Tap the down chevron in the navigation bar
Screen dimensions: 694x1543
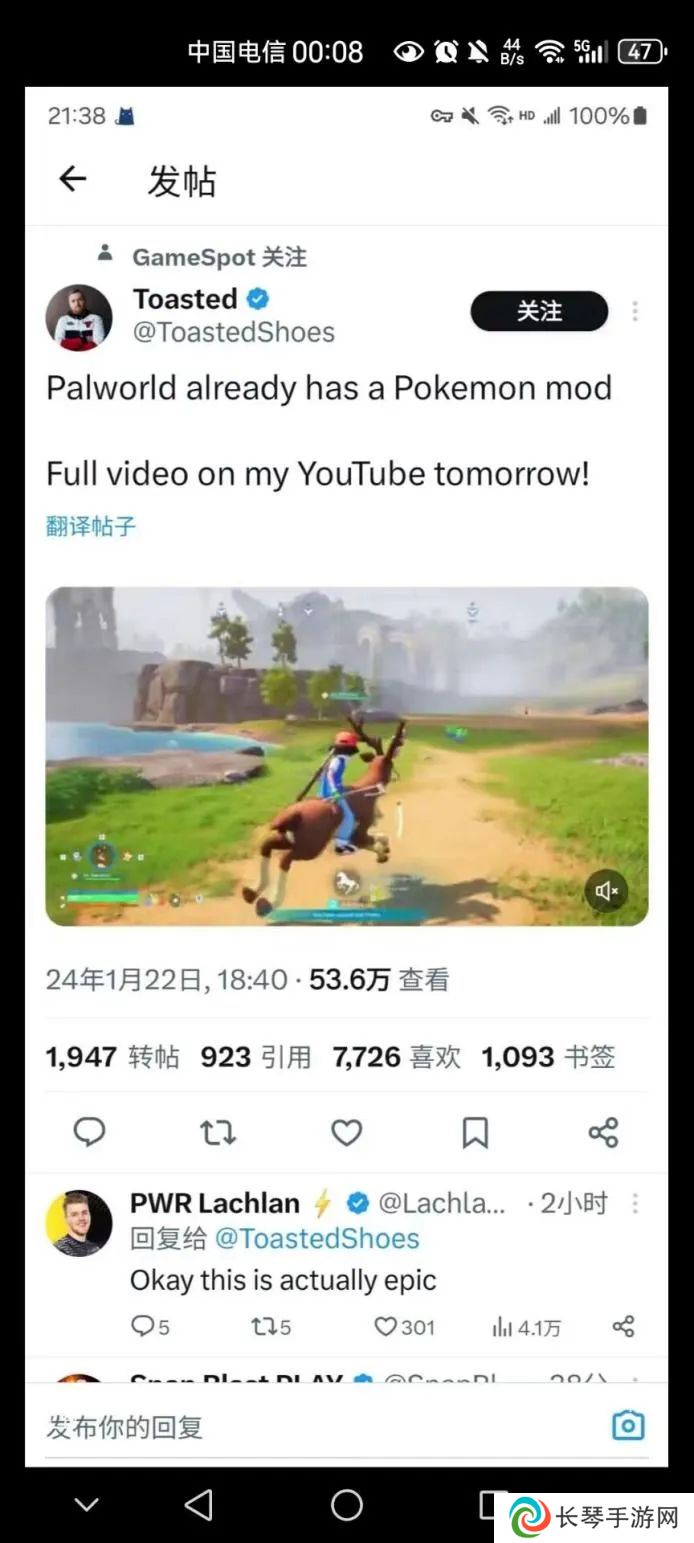coord(87,1504)
